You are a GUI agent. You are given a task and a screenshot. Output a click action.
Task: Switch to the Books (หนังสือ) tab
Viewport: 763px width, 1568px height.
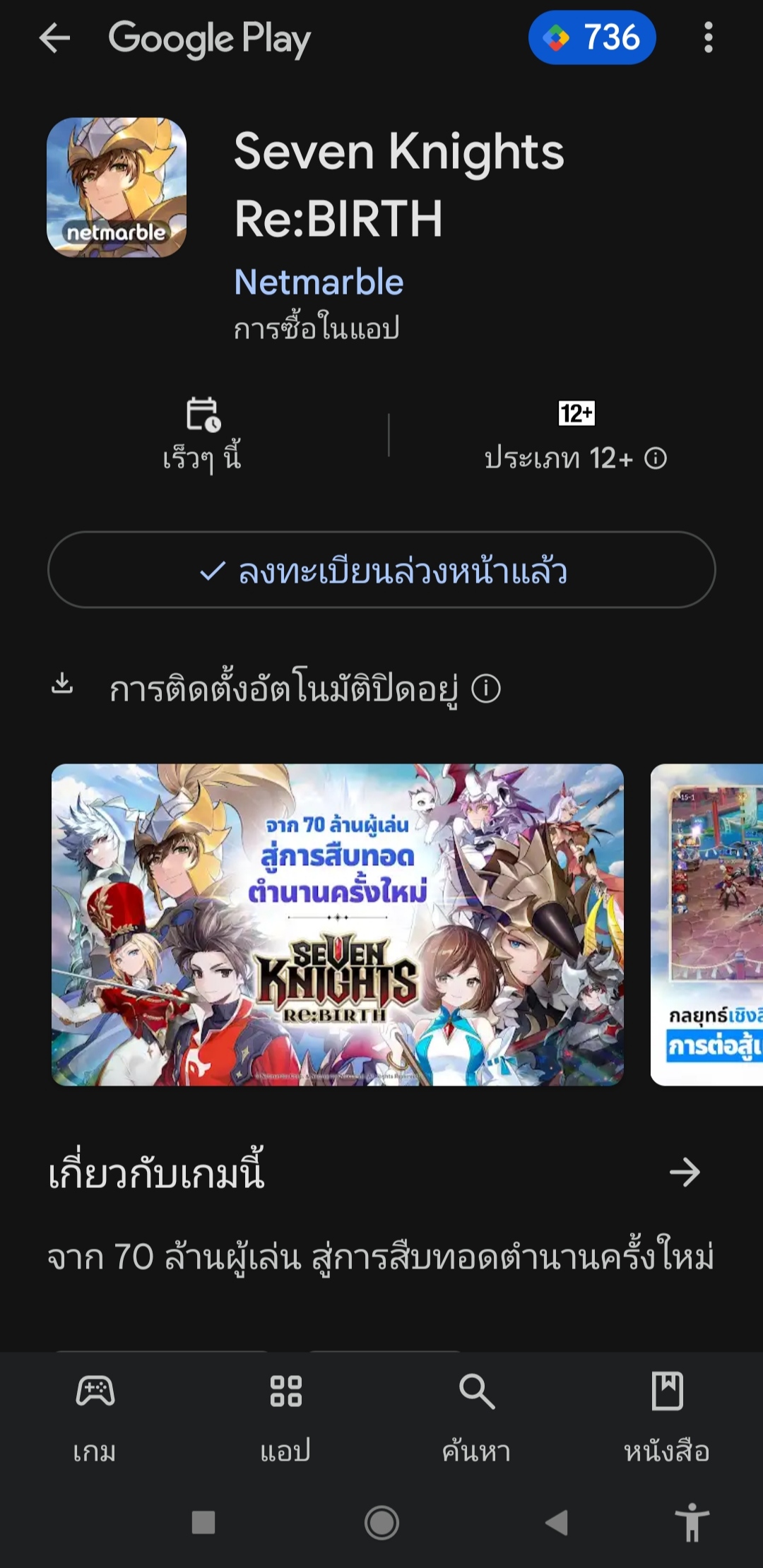tap(667, 1418)
